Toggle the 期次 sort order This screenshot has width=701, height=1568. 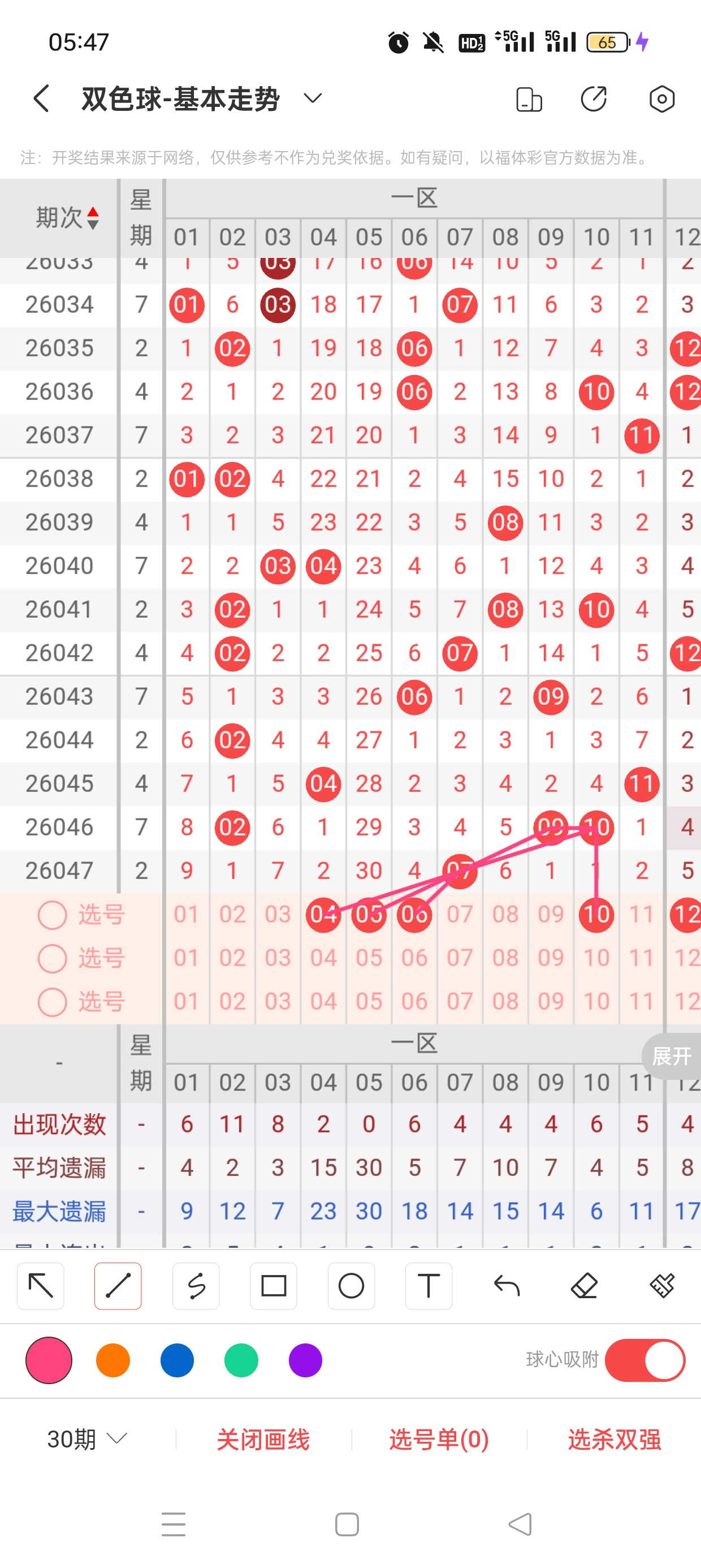(67, 217)
